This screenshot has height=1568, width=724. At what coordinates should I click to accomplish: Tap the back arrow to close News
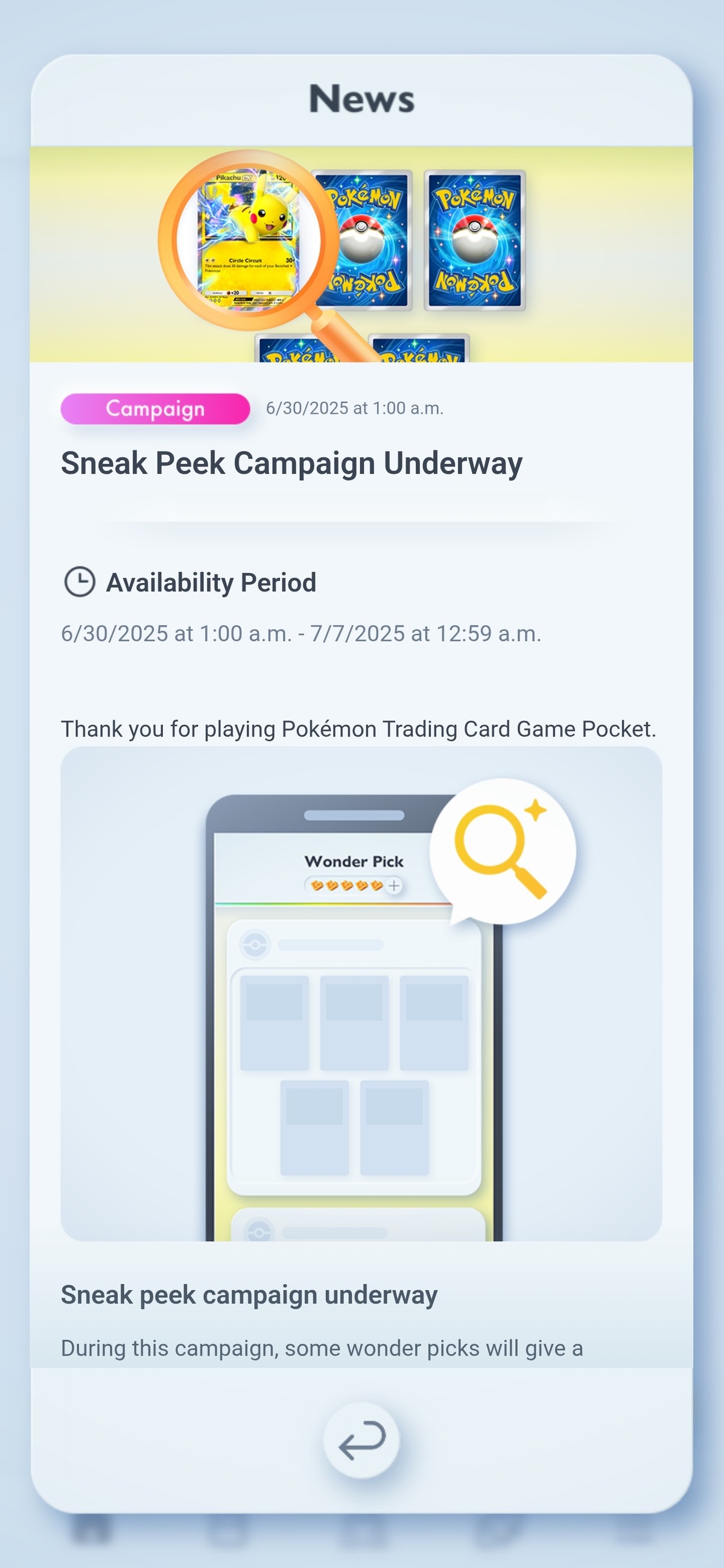click(x=361, y=1440)
